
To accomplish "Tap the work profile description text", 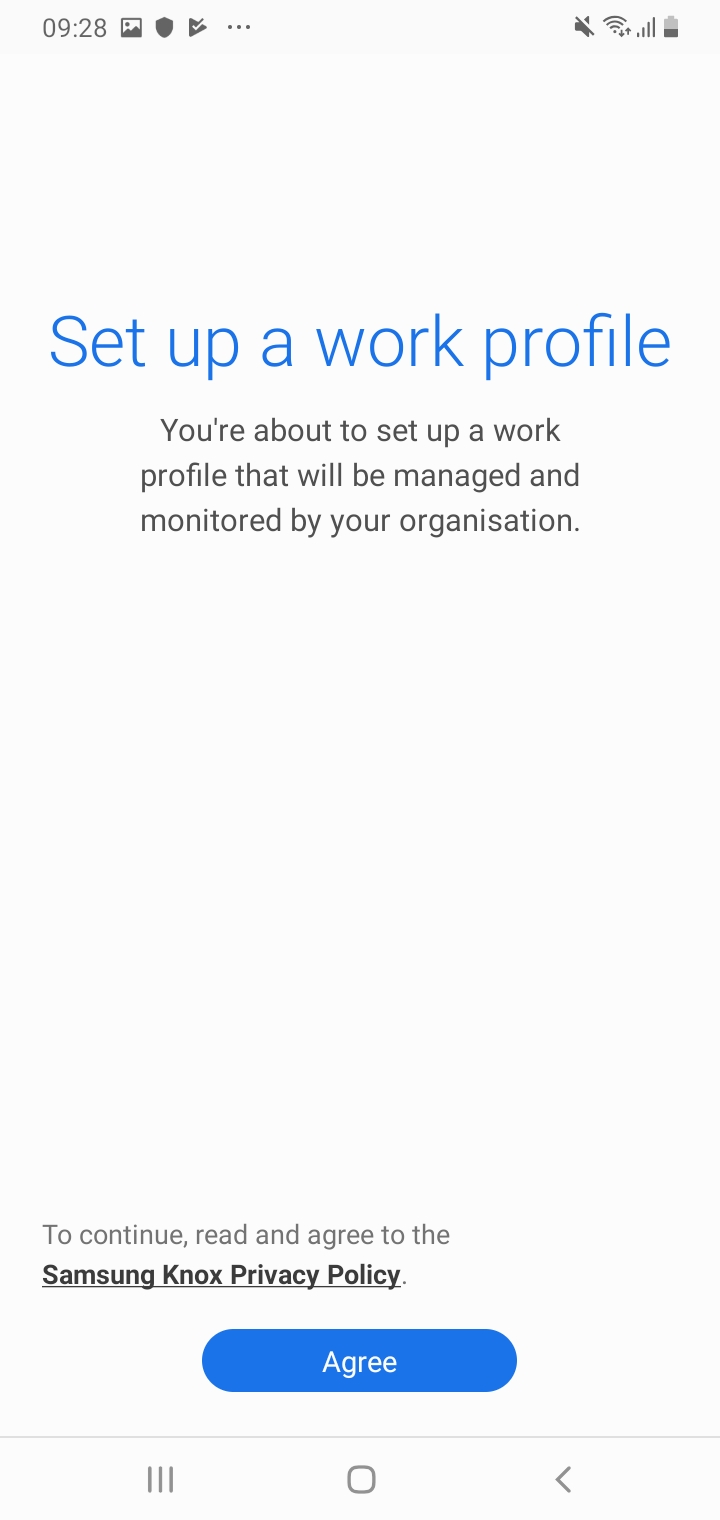I will [360, 474].
